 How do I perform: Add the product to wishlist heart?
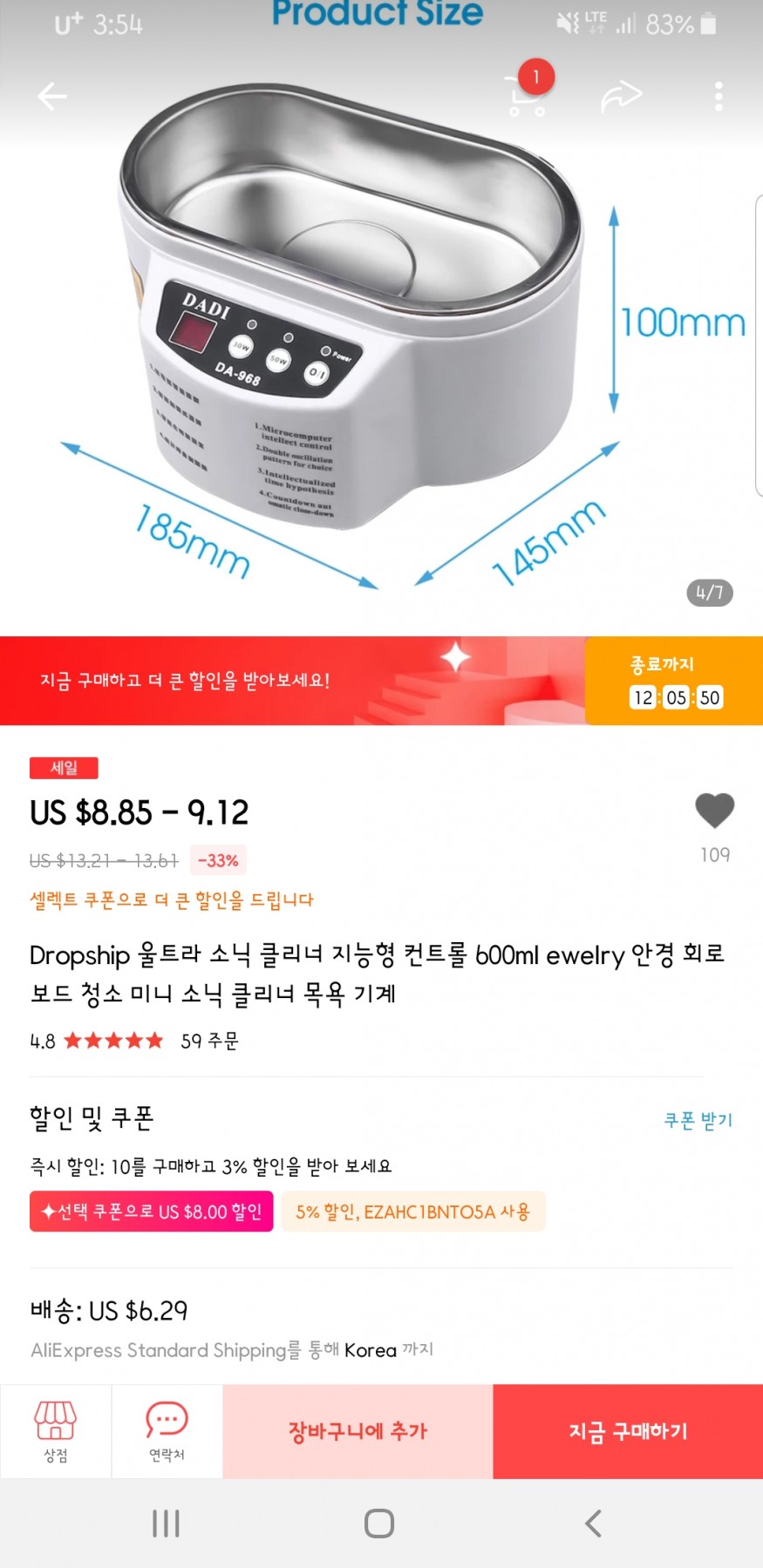pos(714,811)
